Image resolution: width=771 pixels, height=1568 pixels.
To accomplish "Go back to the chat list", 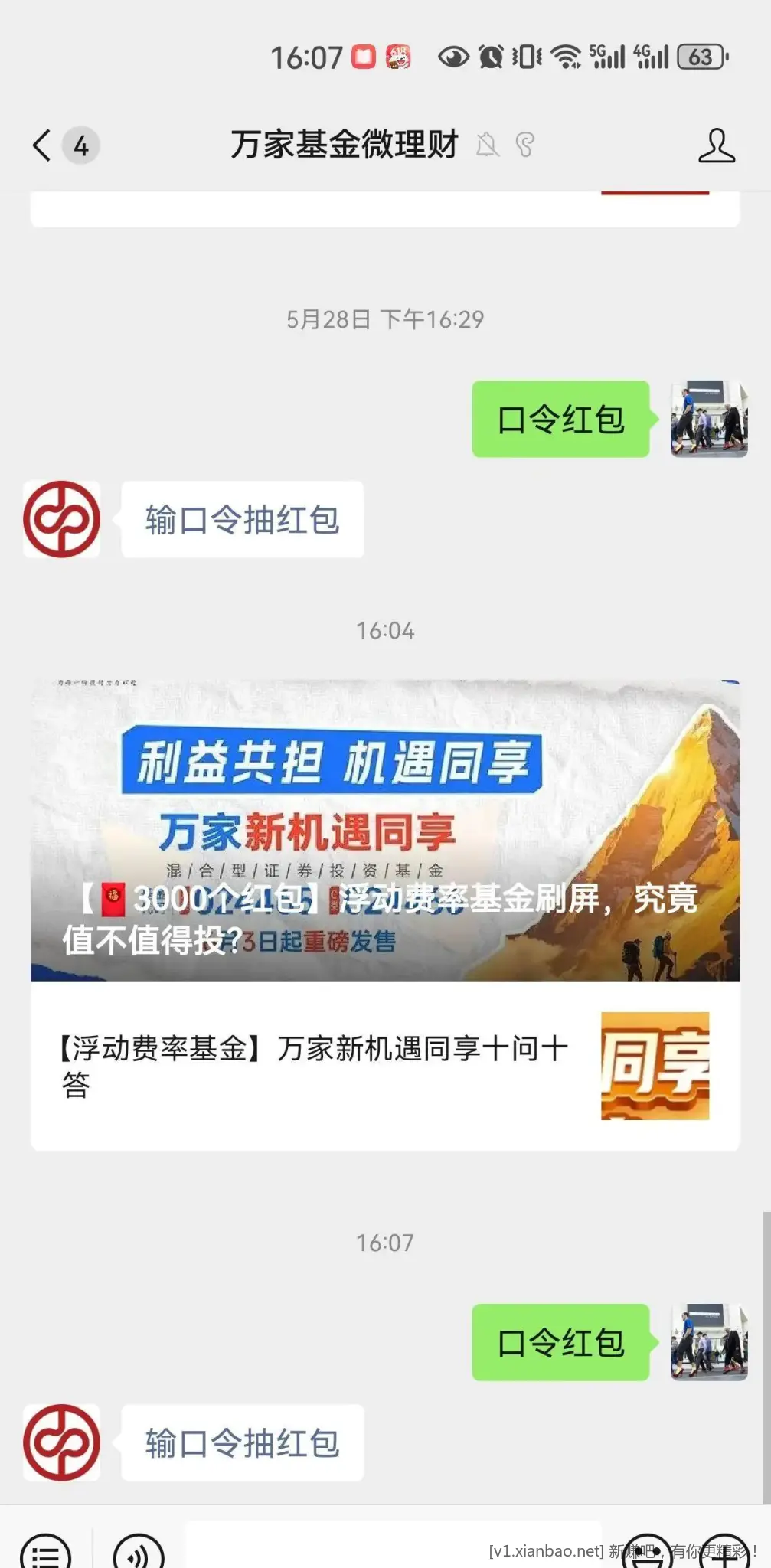I will pos(43,145).
